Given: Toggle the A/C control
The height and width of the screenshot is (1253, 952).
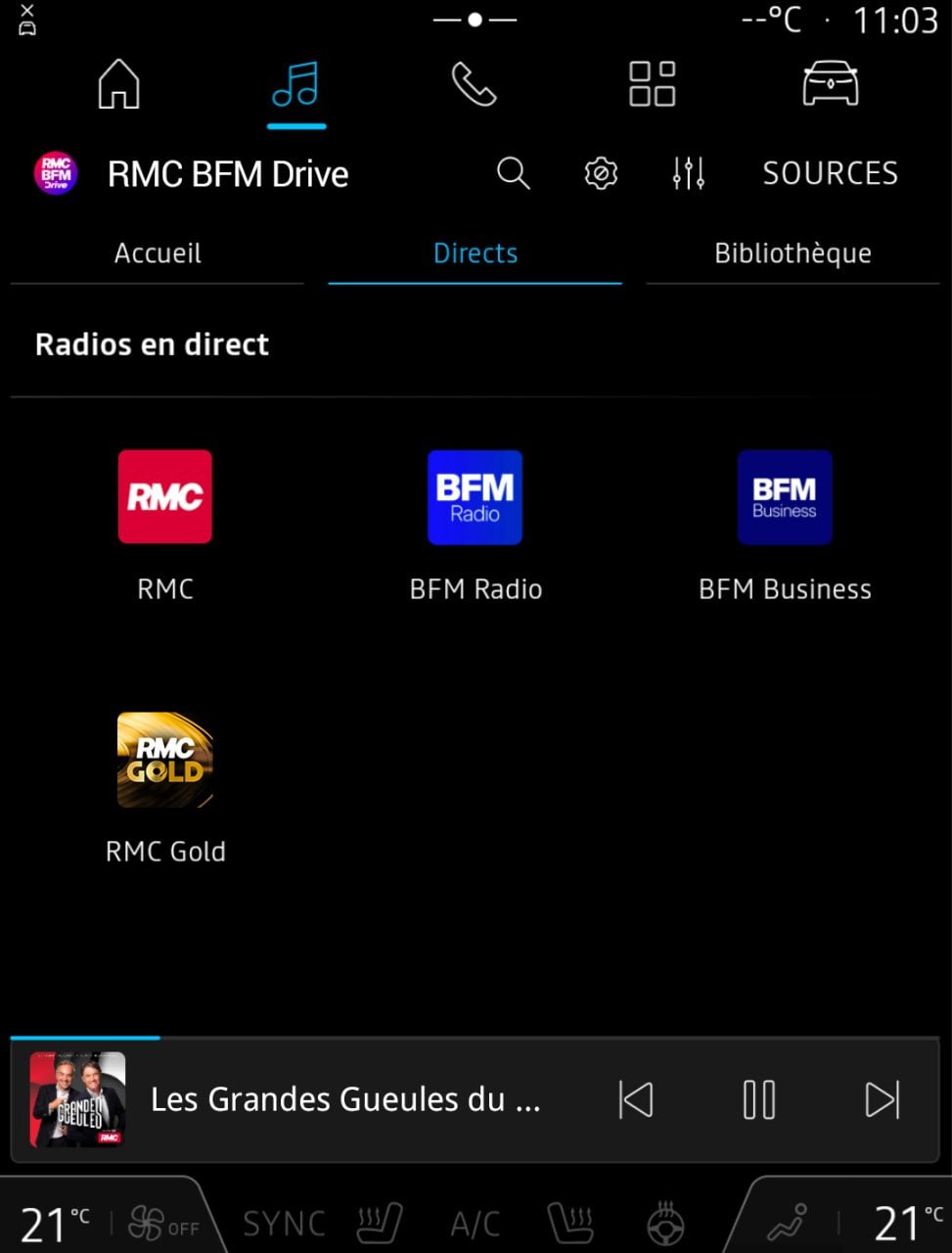Looking at the screenshot, I should 474,1219.
